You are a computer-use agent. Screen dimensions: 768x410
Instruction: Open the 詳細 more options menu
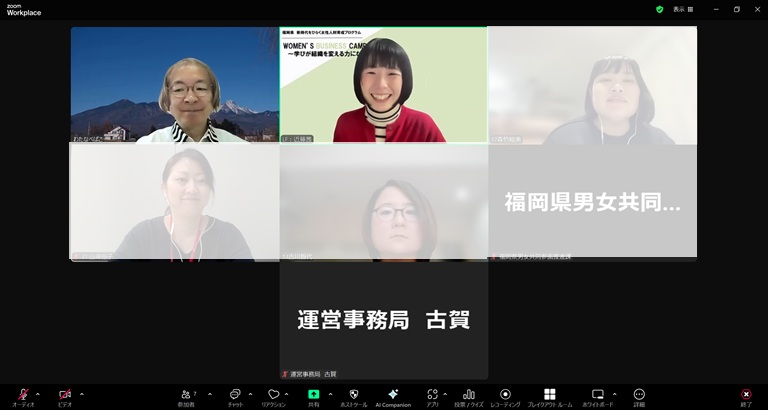click(x=639, y=394)
